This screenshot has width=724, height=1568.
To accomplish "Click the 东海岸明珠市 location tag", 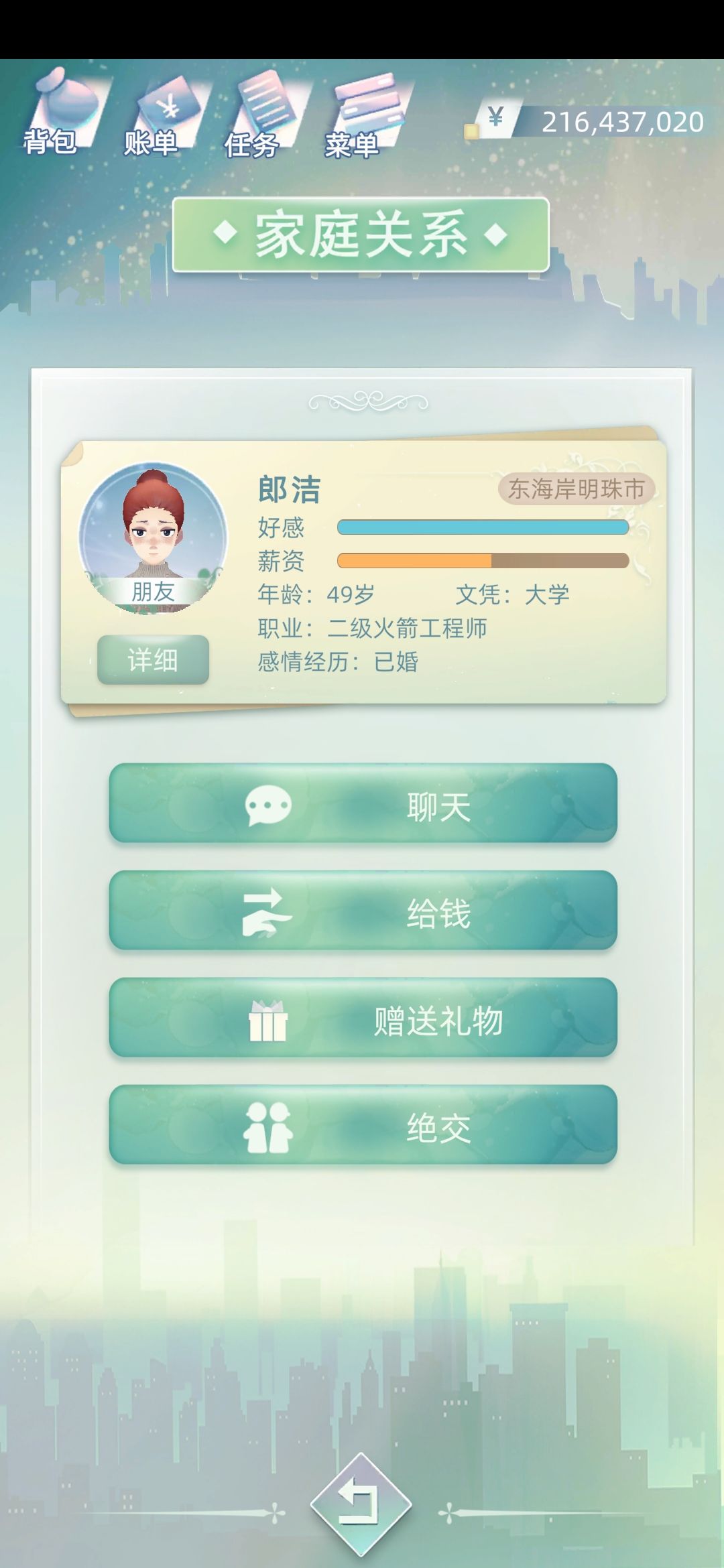I will pyautogui.click(x=575, y=489).
